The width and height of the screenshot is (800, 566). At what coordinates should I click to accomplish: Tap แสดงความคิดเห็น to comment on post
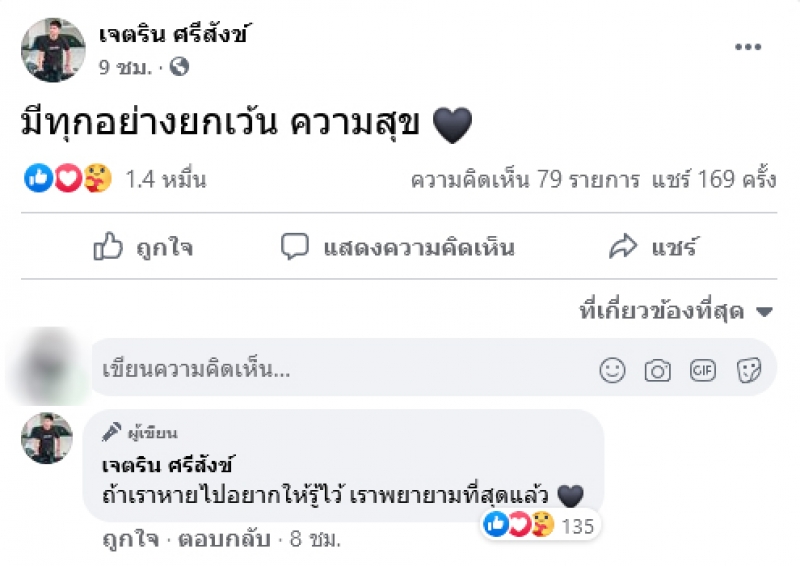[399, 247]
